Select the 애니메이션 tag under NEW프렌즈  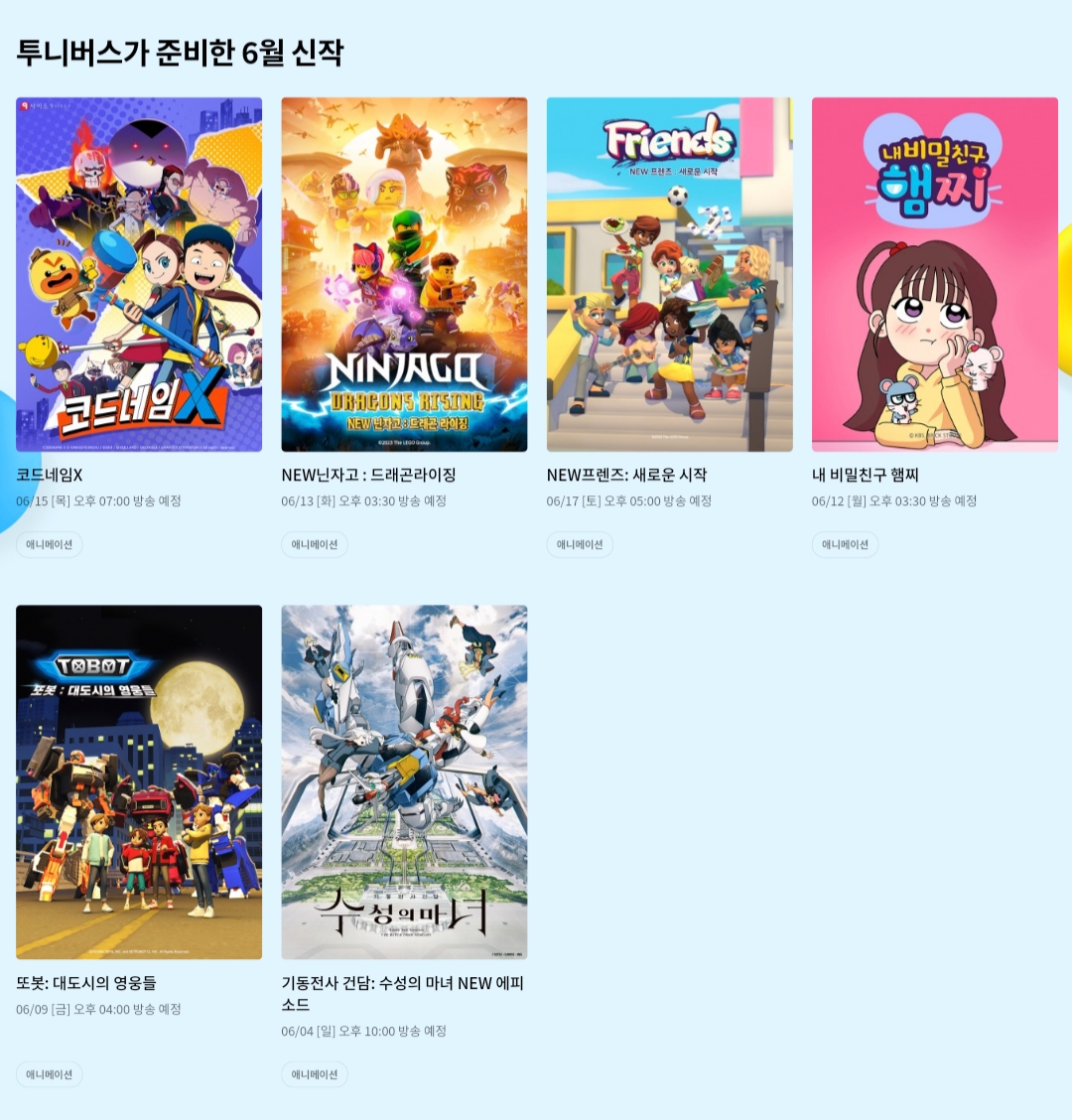pyautogui.click(x=580, y=544)
